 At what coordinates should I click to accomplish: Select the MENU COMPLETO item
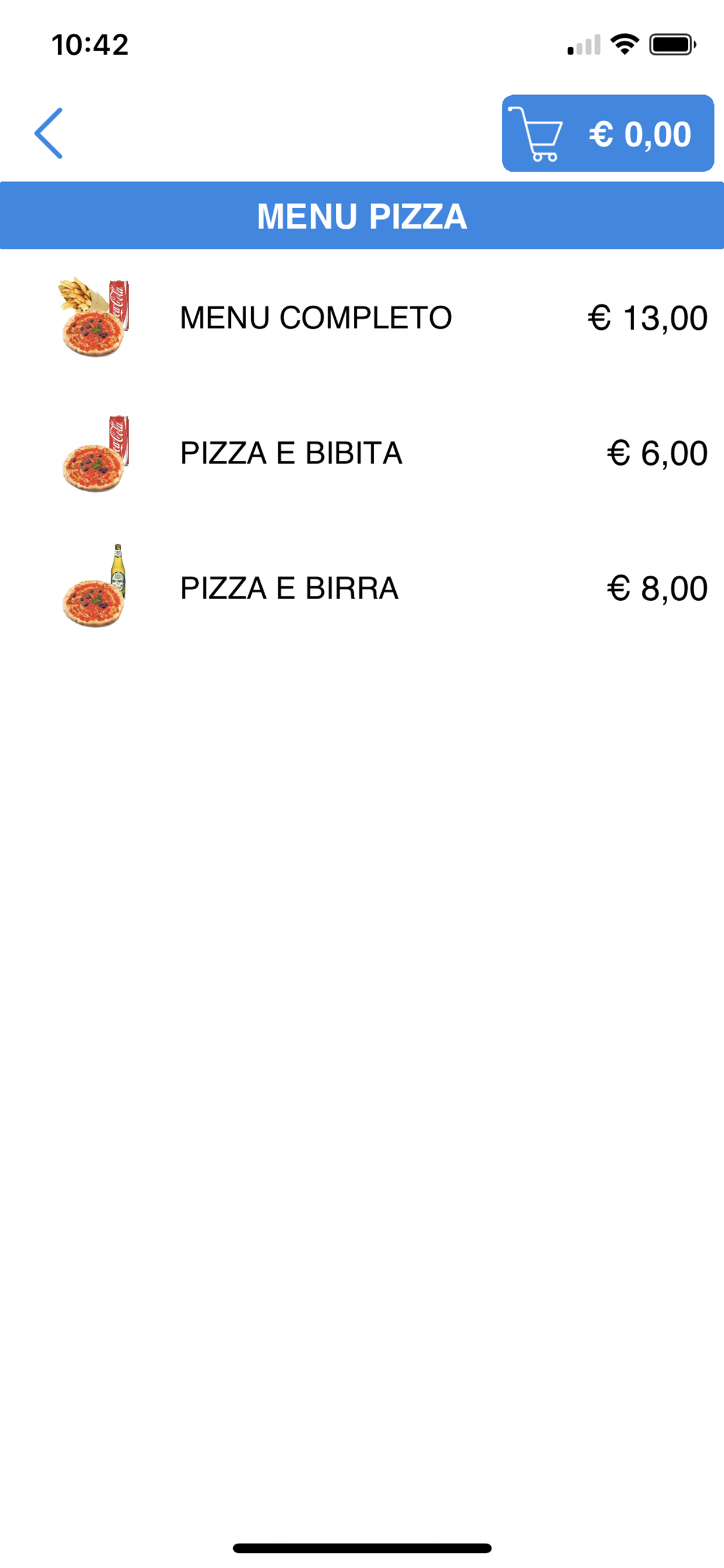[316, 318]
